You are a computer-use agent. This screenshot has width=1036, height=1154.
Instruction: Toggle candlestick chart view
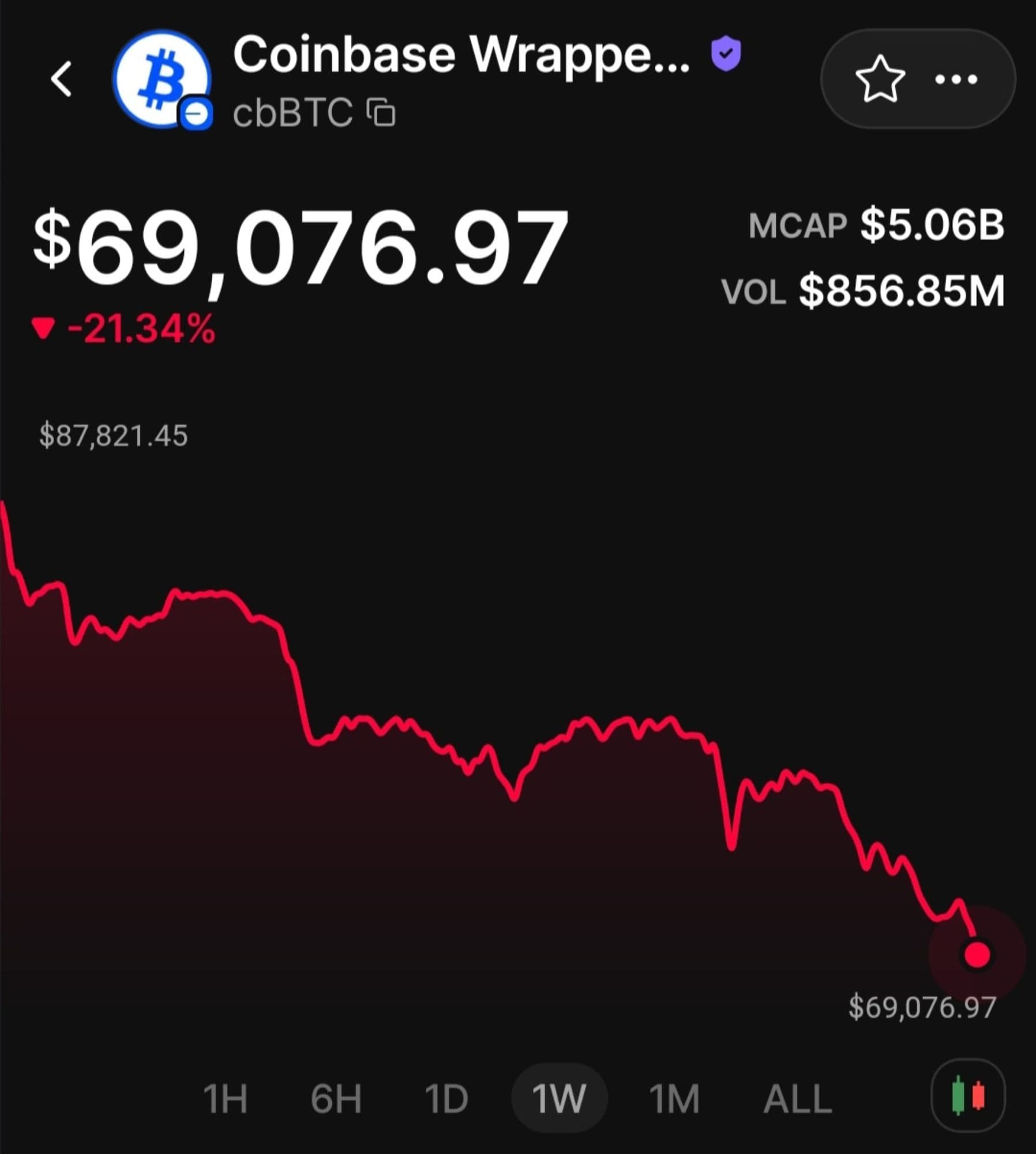[969, 1096]
